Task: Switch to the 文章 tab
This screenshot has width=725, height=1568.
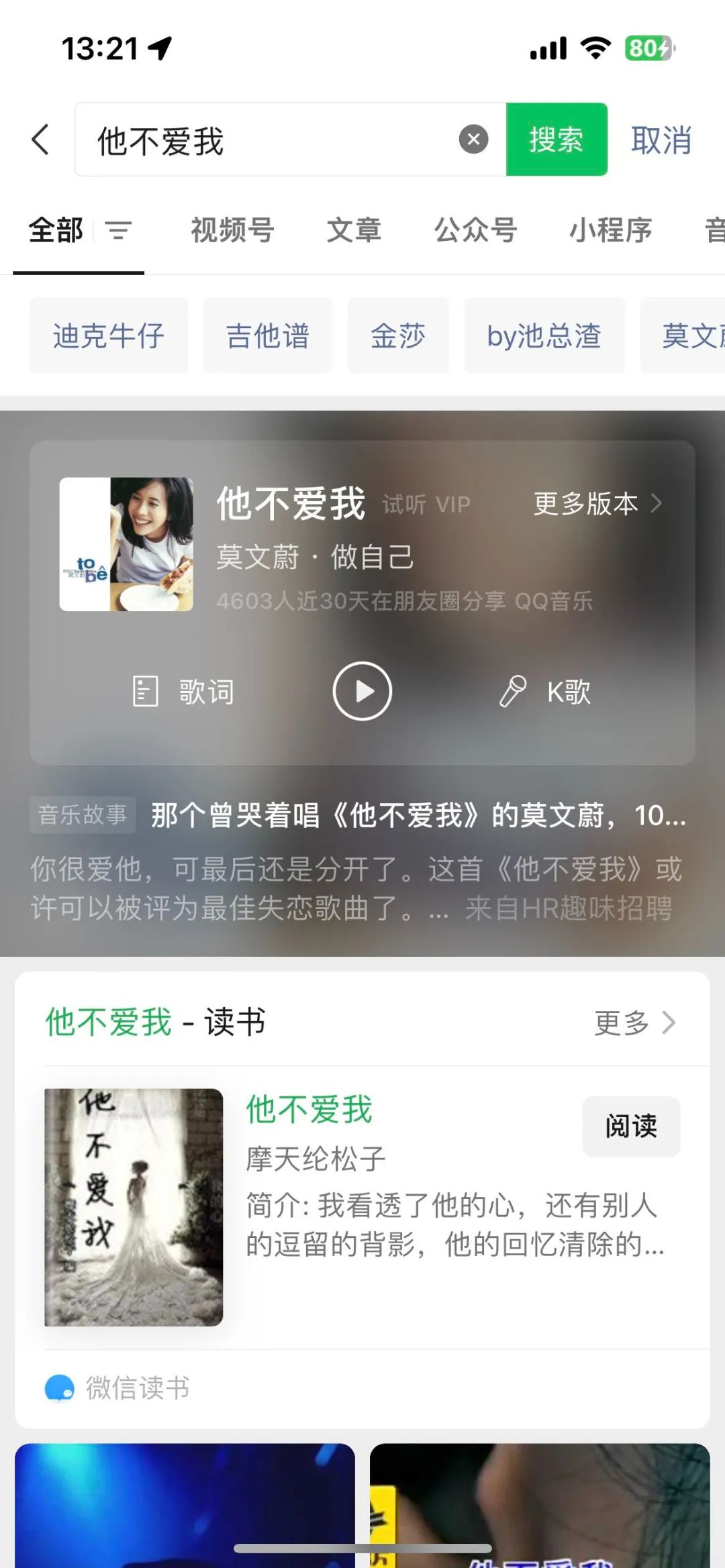Action: coord(354,231)
